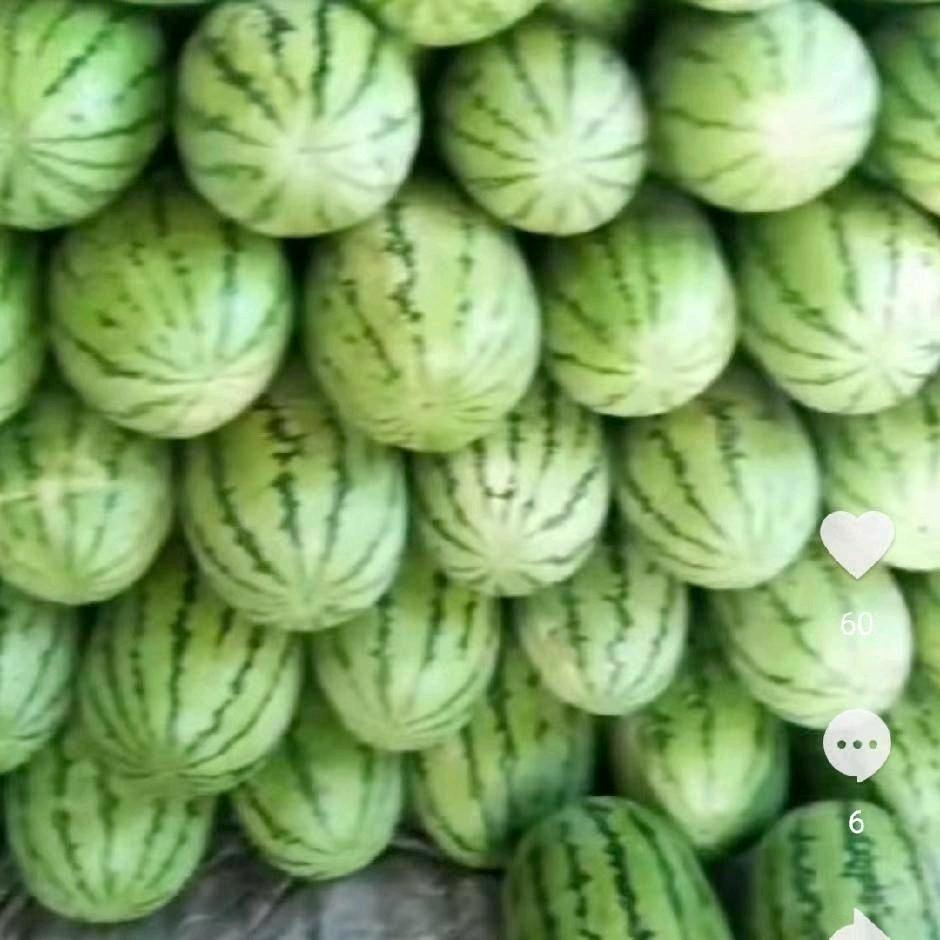Like the watermelon video with the heart
The height and width of the screenshot is (940, 940).
click(857, 544)
